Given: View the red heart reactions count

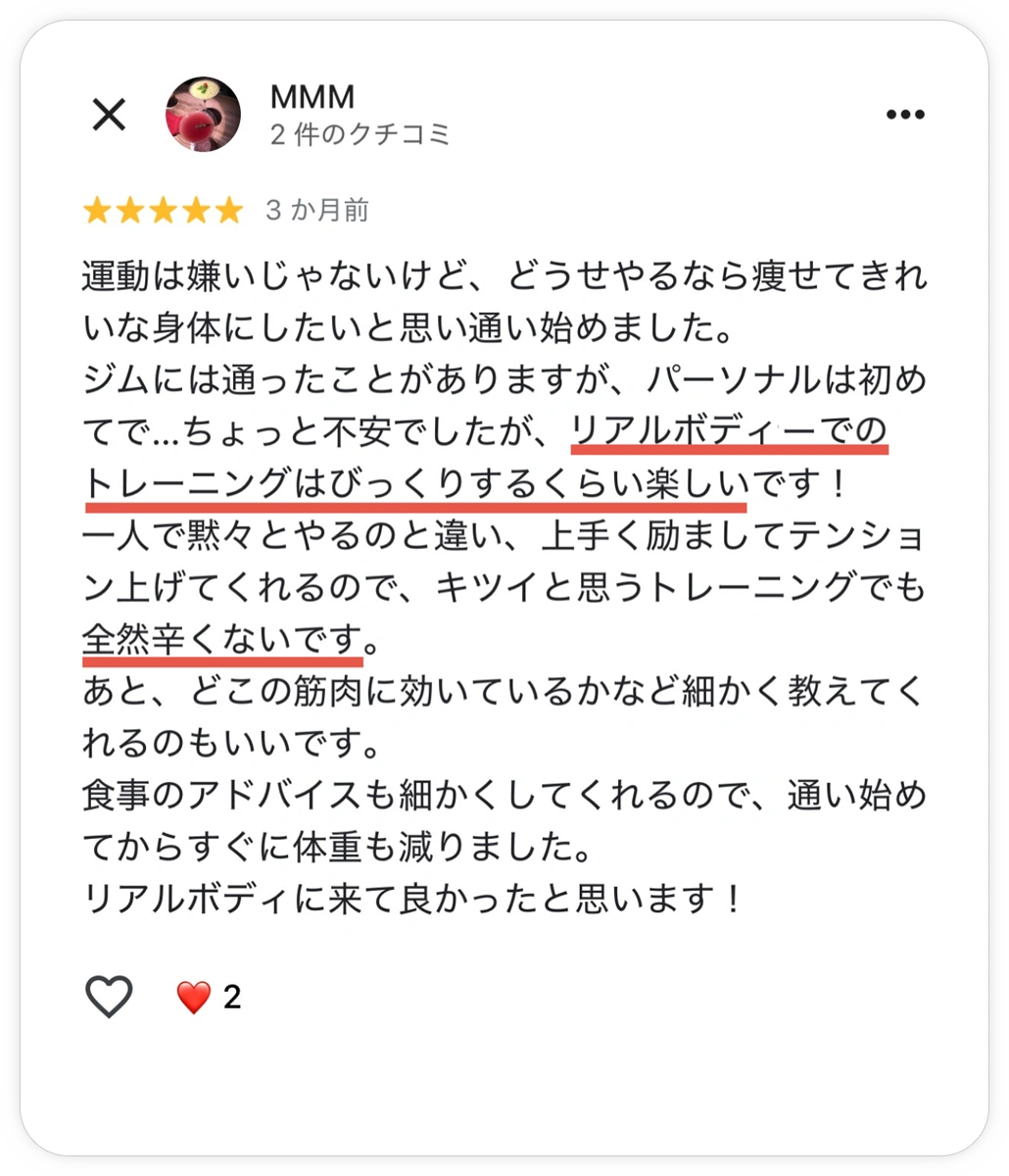Looking at the screenshot, I should click(x=209, y=998).
